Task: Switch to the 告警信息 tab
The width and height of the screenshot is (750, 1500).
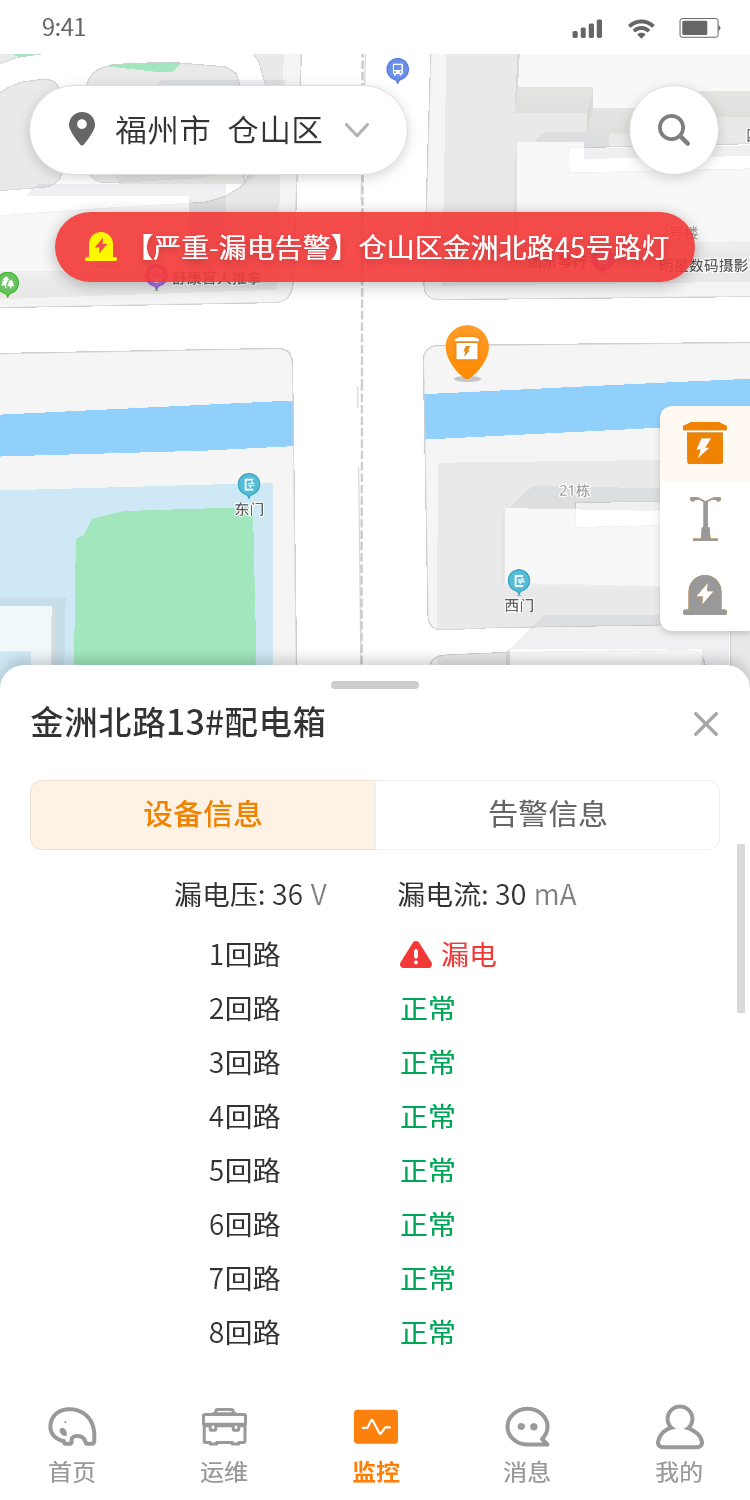Action: 547,815
